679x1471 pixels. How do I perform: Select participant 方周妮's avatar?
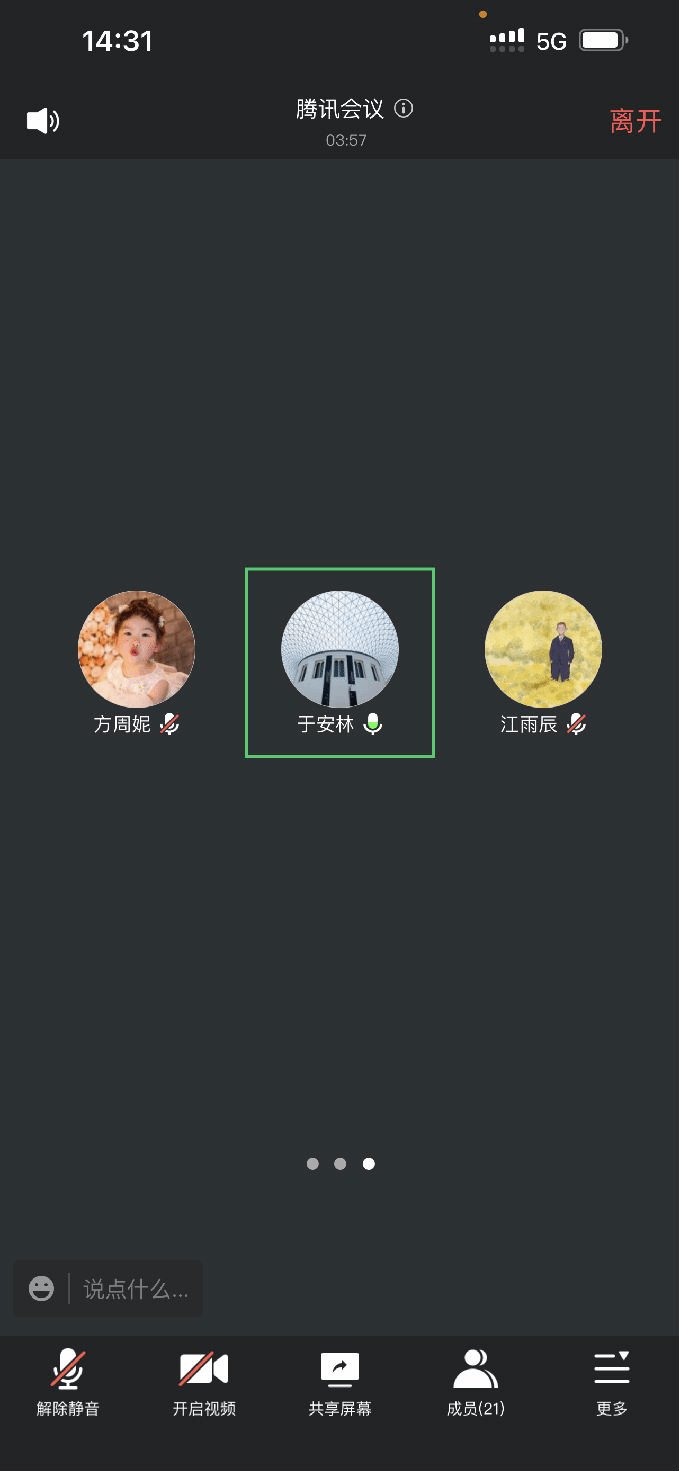(136, 649)
